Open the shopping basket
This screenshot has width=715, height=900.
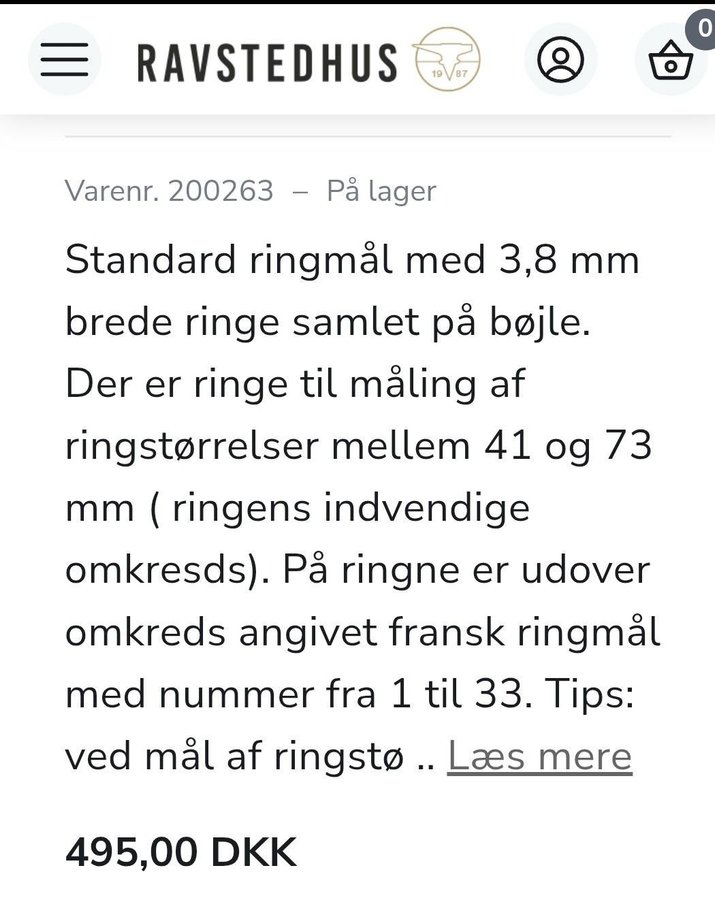click(x=670, y=61)
